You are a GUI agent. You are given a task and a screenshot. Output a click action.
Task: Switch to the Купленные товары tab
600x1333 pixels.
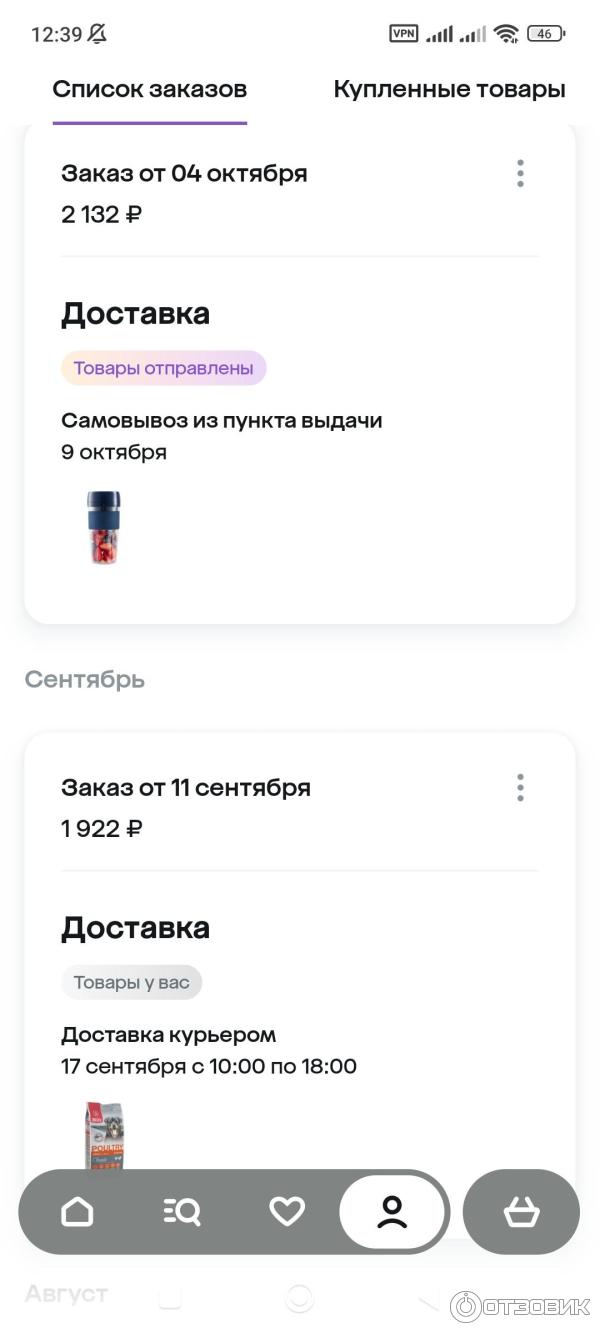449,90
